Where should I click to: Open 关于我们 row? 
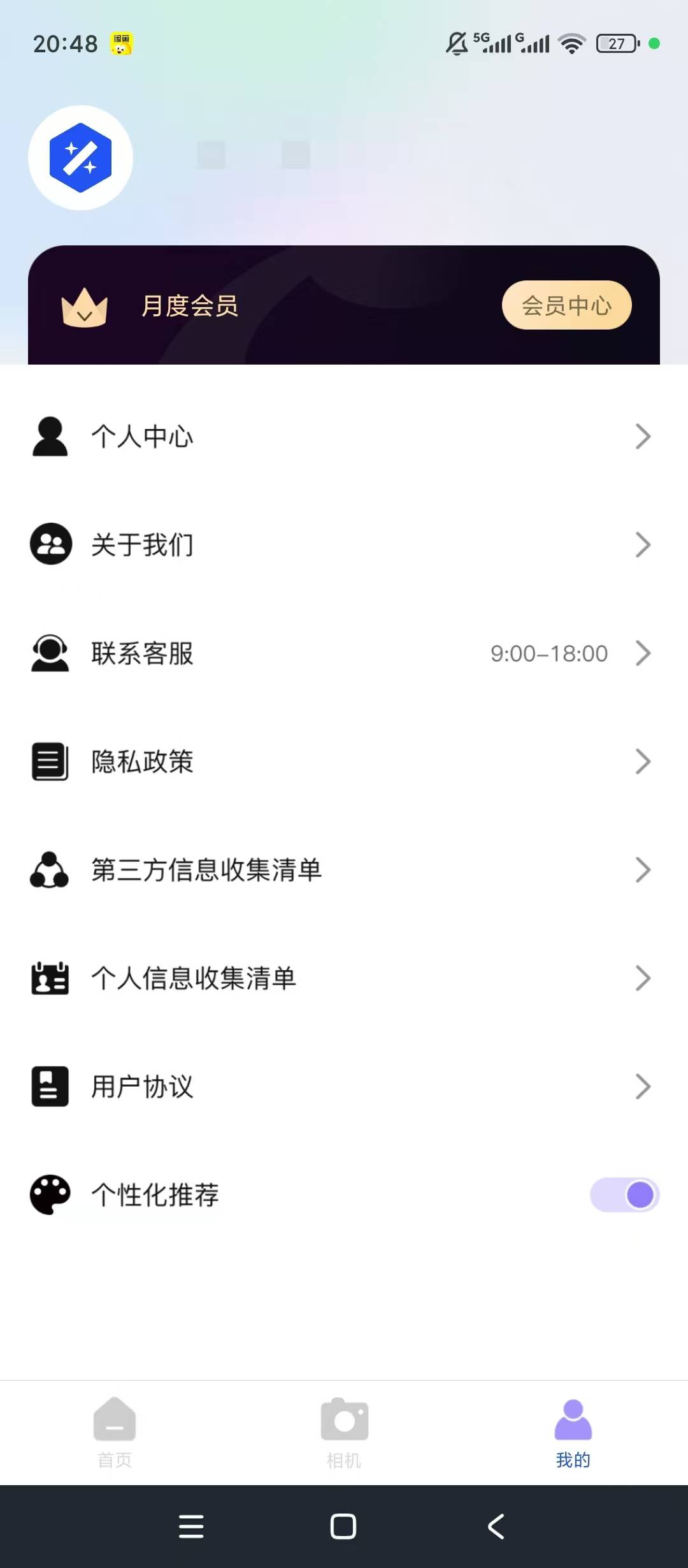tap(344, 544)
